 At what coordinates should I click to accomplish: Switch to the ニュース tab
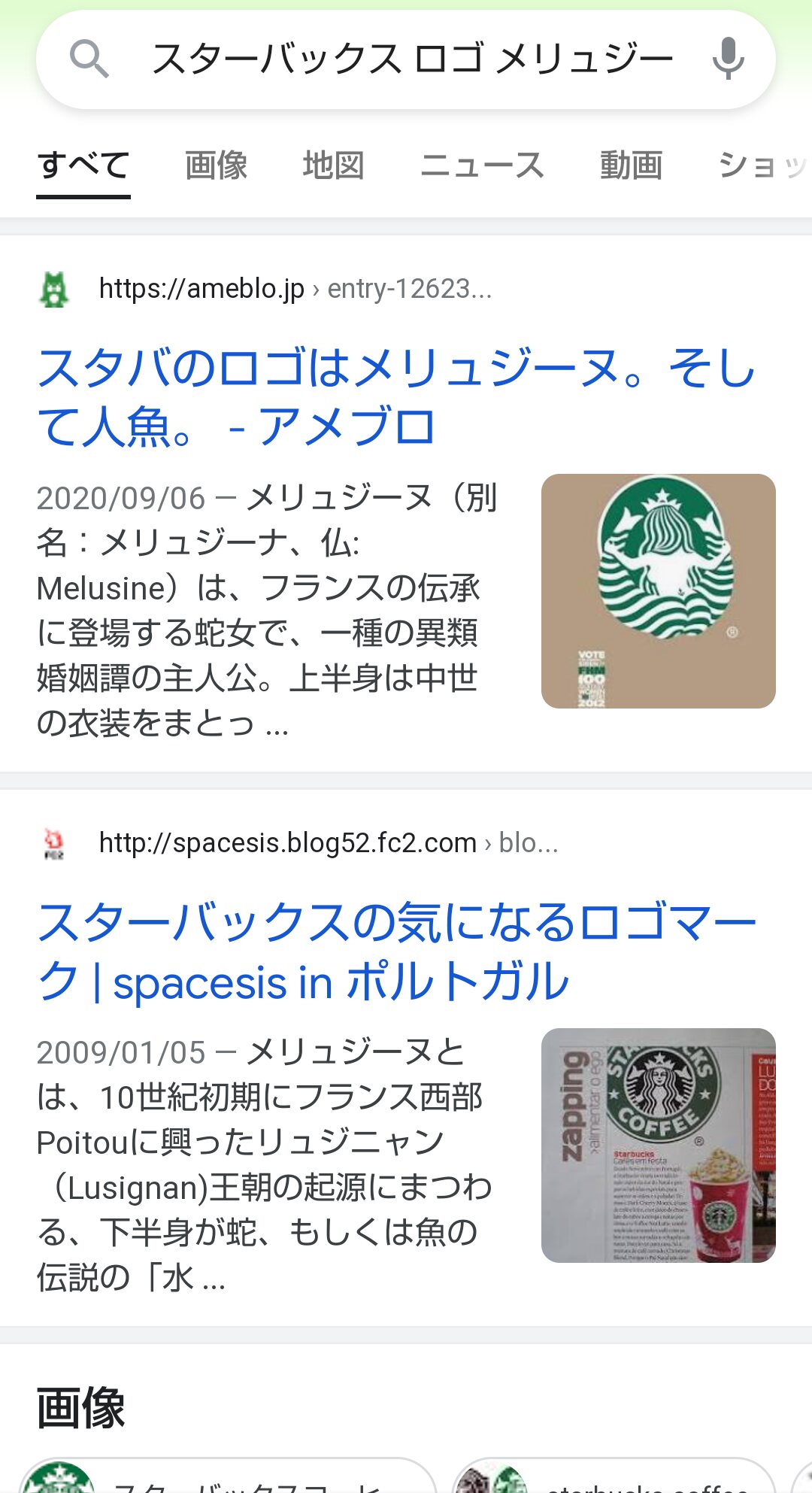[482, 165]
